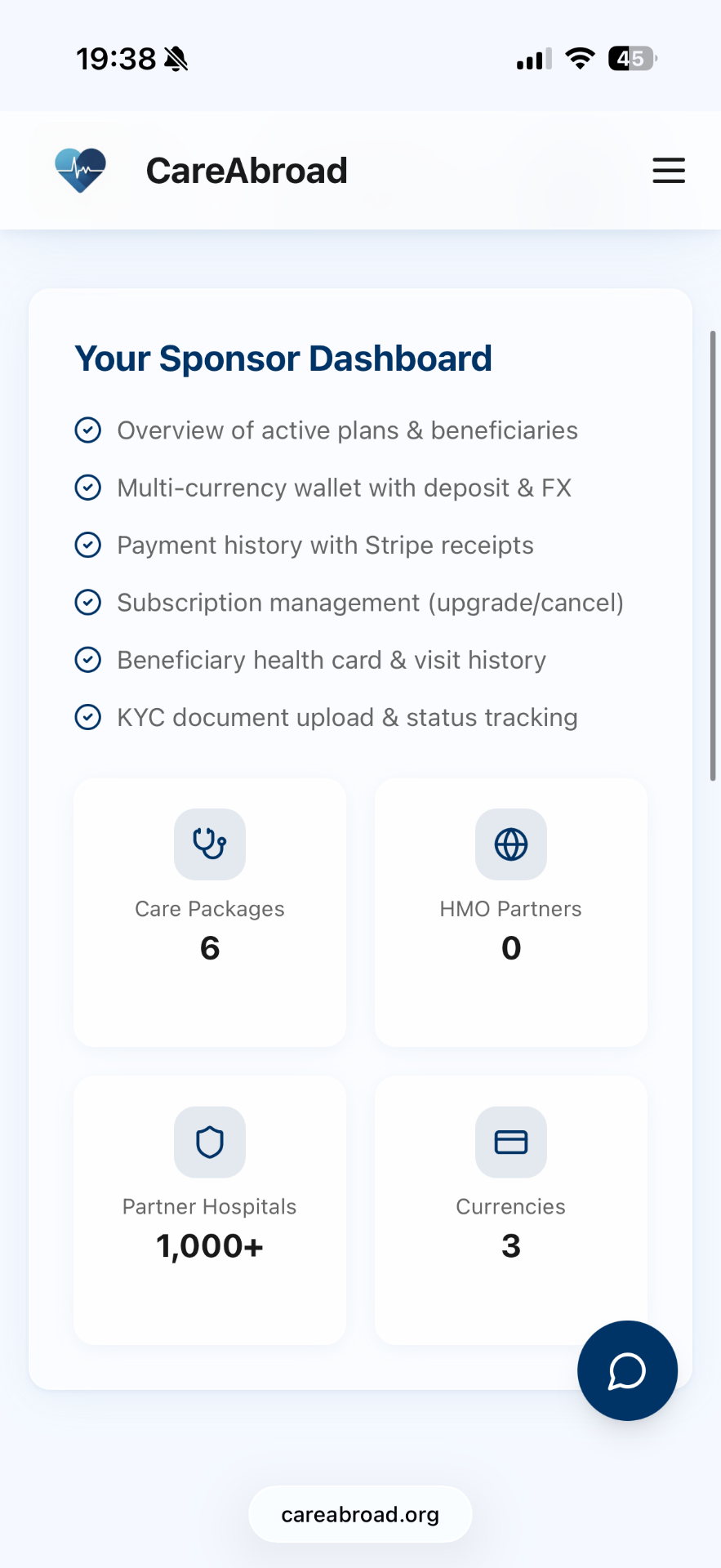
Task: Open the chat support bubble
Action: 627,1370
